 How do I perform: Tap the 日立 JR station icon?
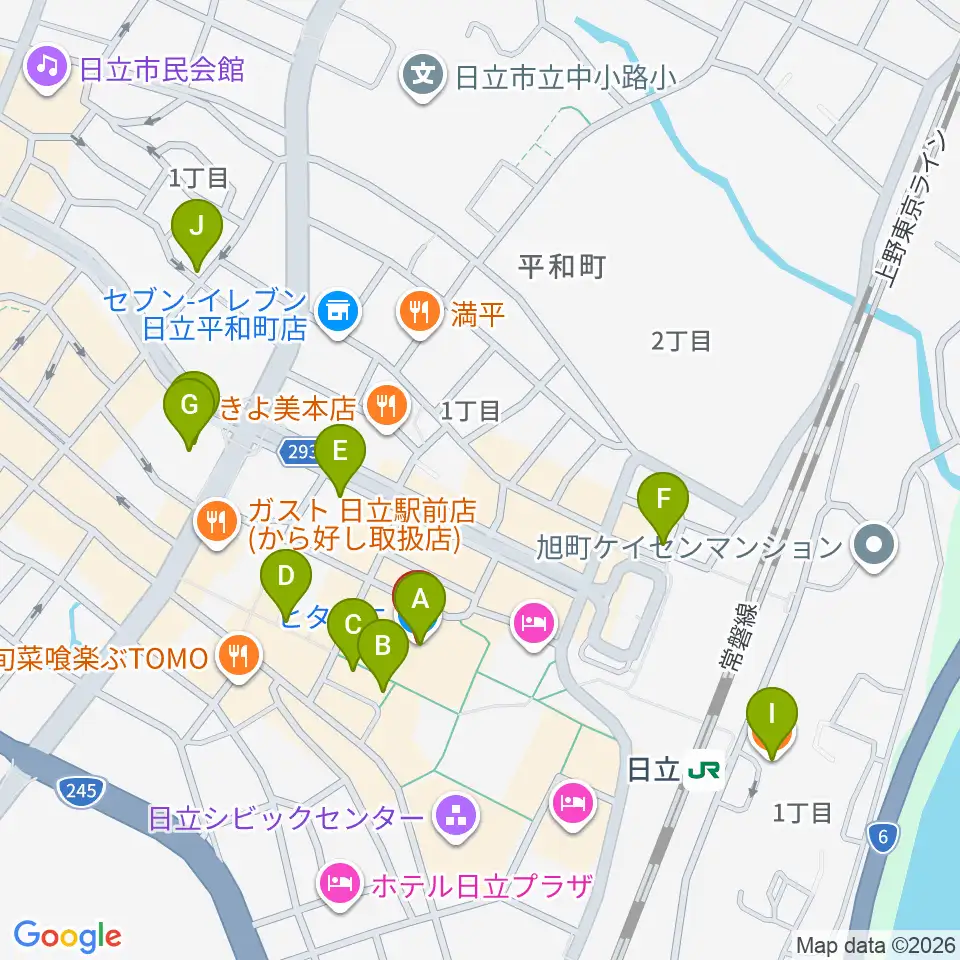click(x=703, y=770)
